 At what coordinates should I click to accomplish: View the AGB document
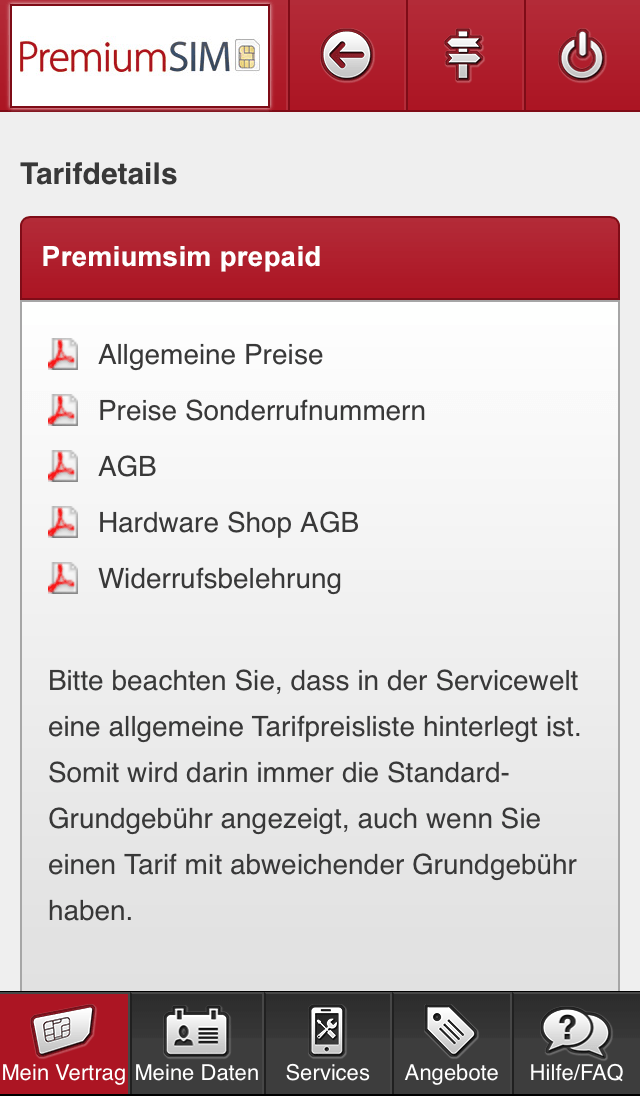127,467
